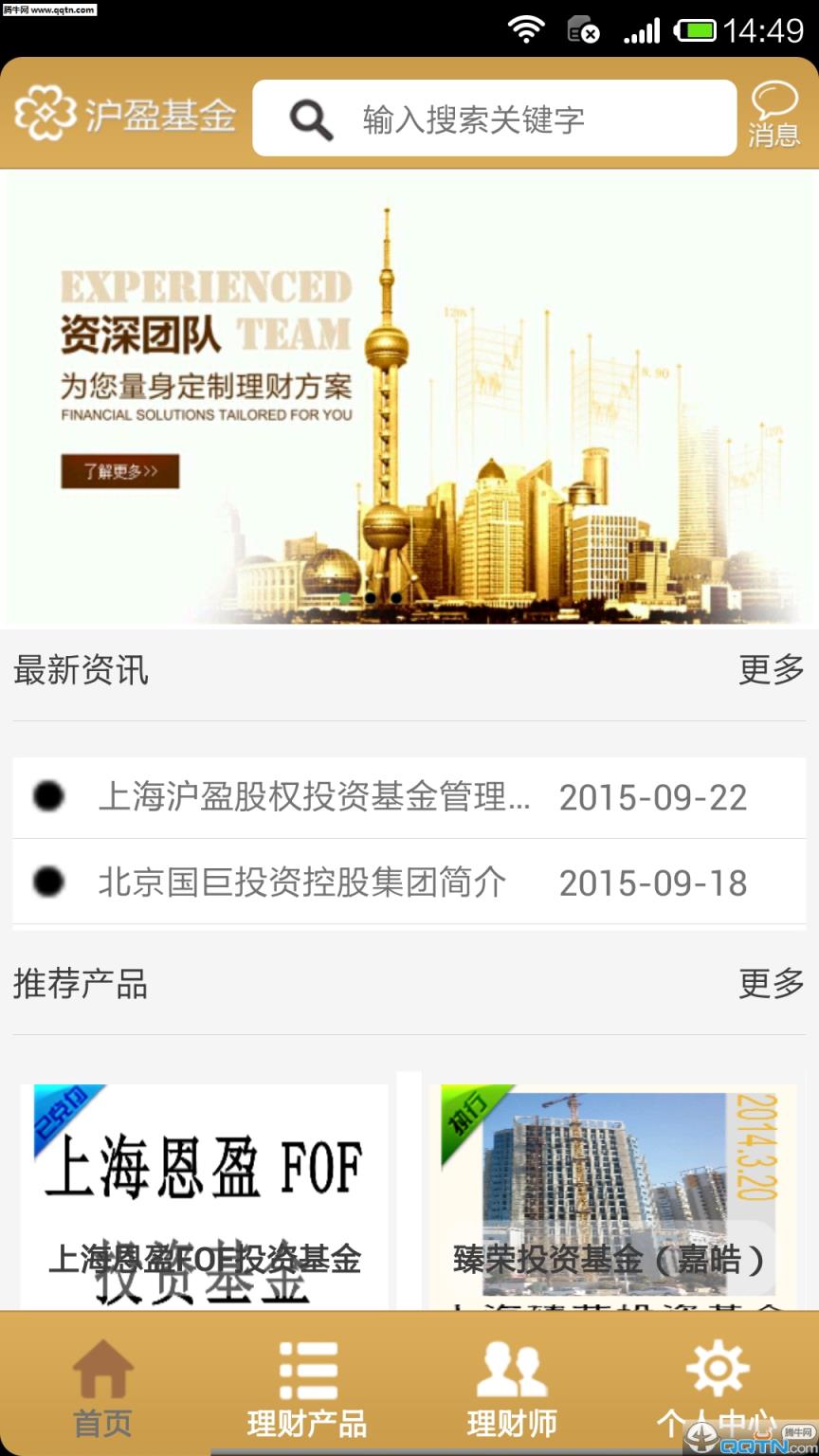Select the second carousel indicator dot
Image resolution: width=819 pixels, height=1456 pixels.
tap(371, 598)
